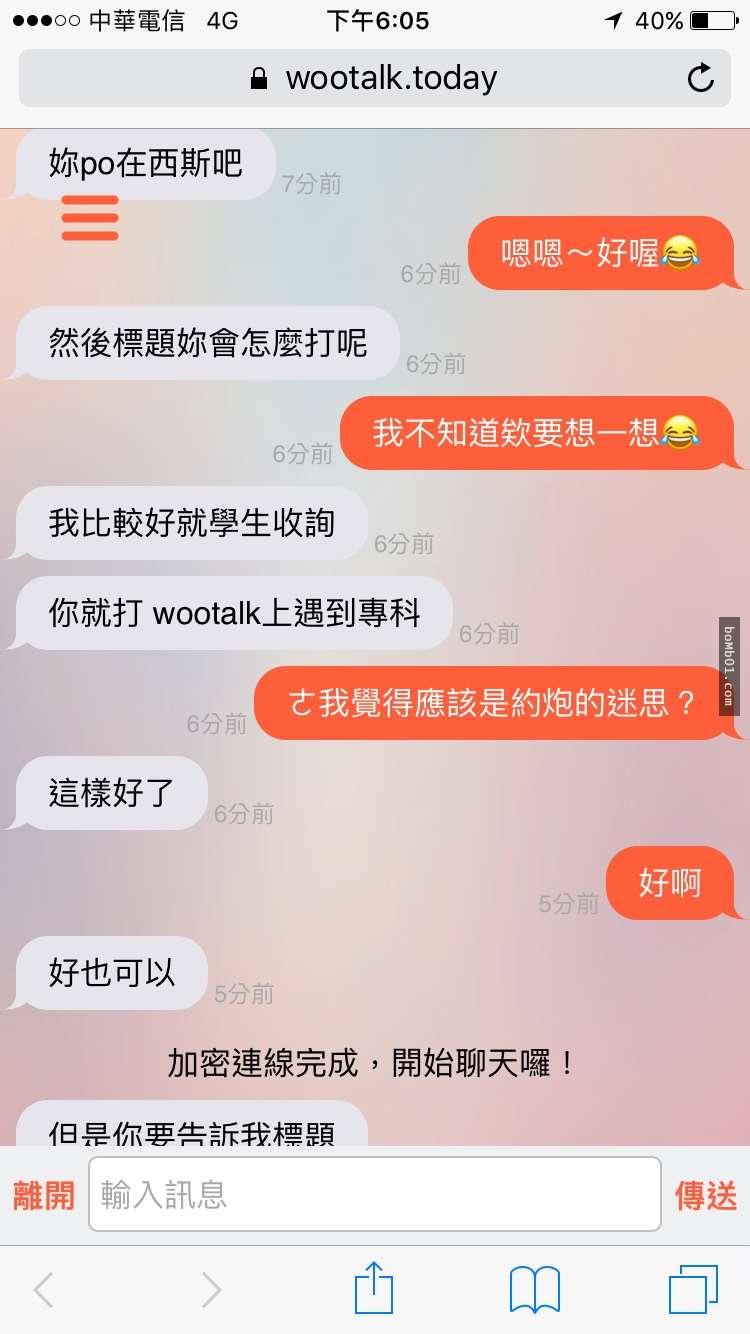
Task: Tap the wootalk.today address bar
Action: coord(375,78)
